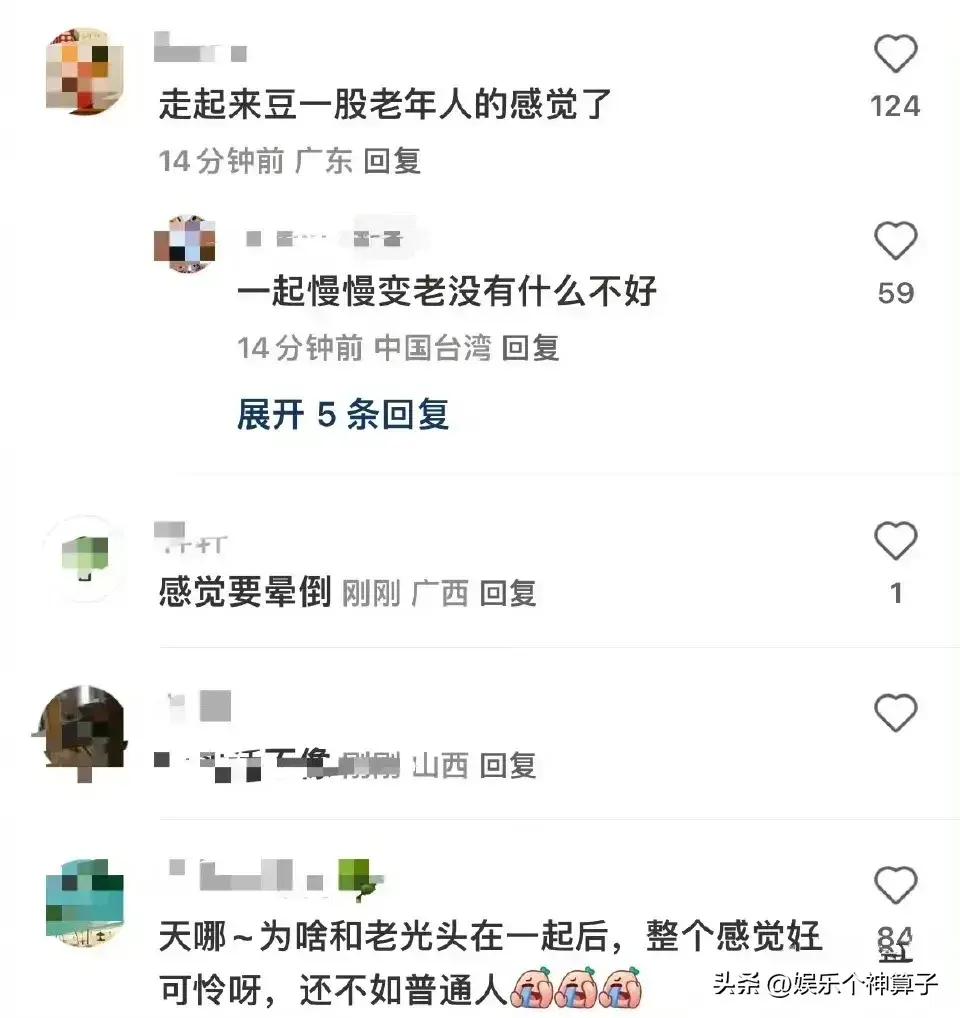Like the comment 走起来豆一股老年人的感觉了
The image size is (960, 1018).
[x=895, y=54]
